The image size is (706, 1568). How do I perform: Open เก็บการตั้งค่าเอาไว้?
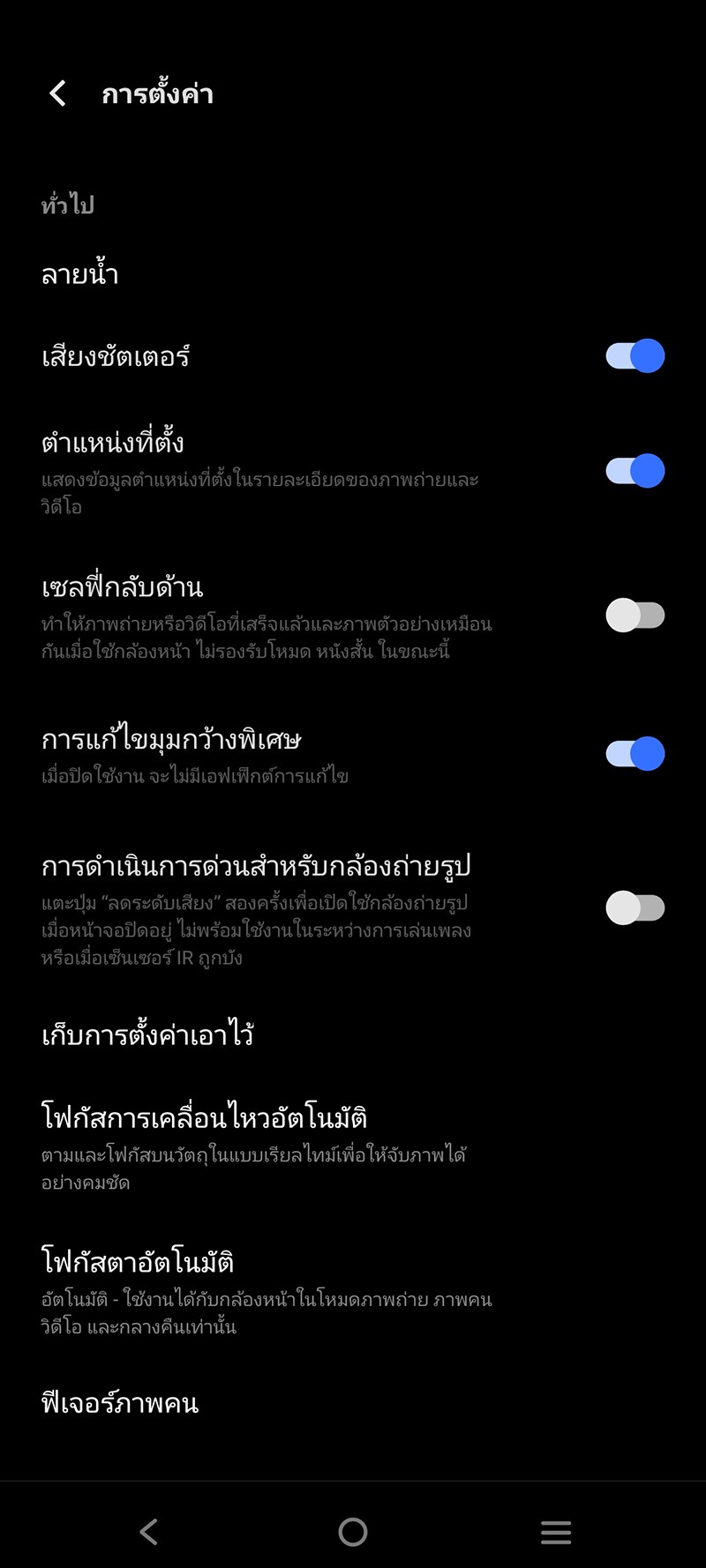[148, 1034]
